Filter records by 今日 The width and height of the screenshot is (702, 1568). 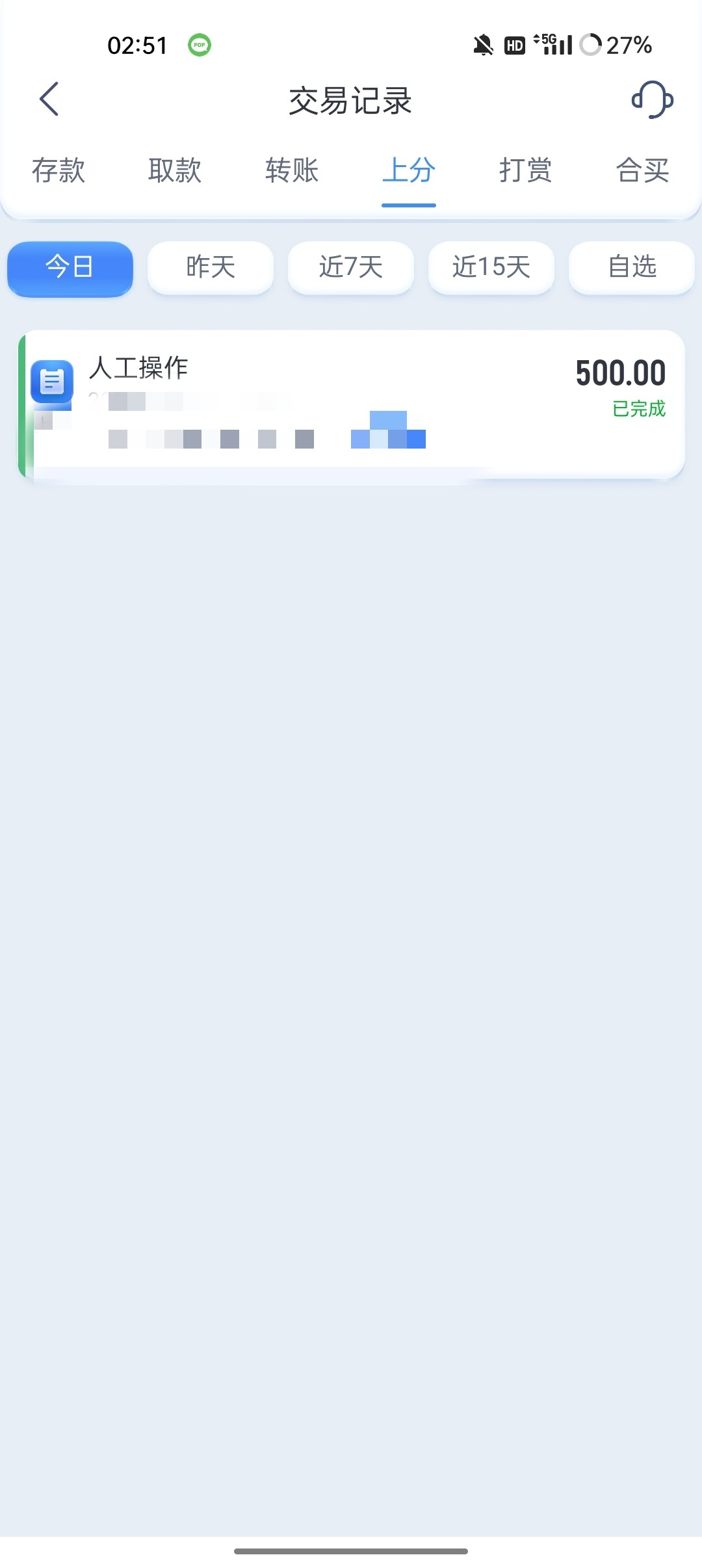click(x=70, y=268)
